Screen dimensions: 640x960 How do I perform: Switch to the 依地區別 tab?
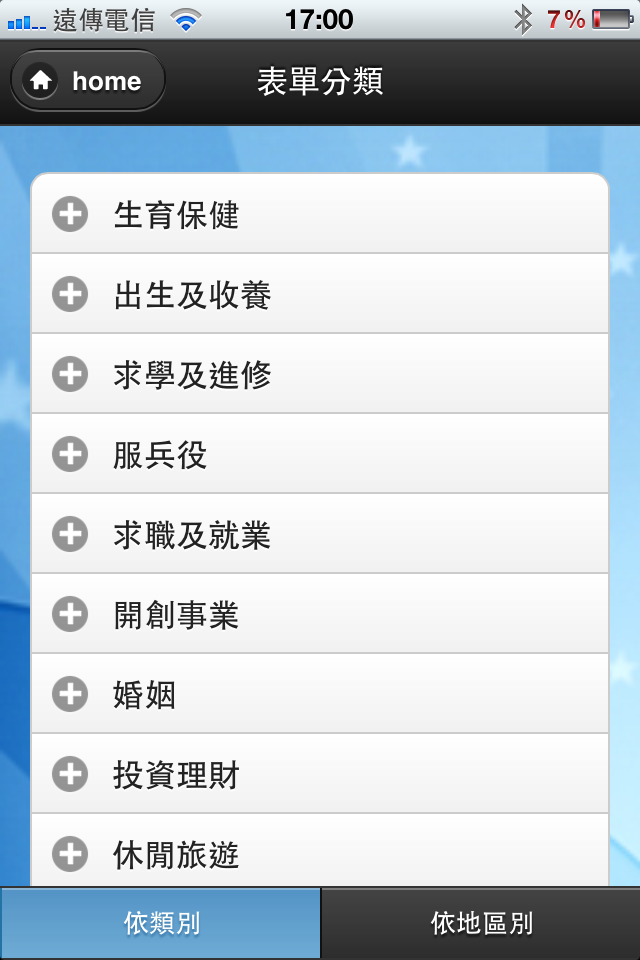click(x=481, y=923)
